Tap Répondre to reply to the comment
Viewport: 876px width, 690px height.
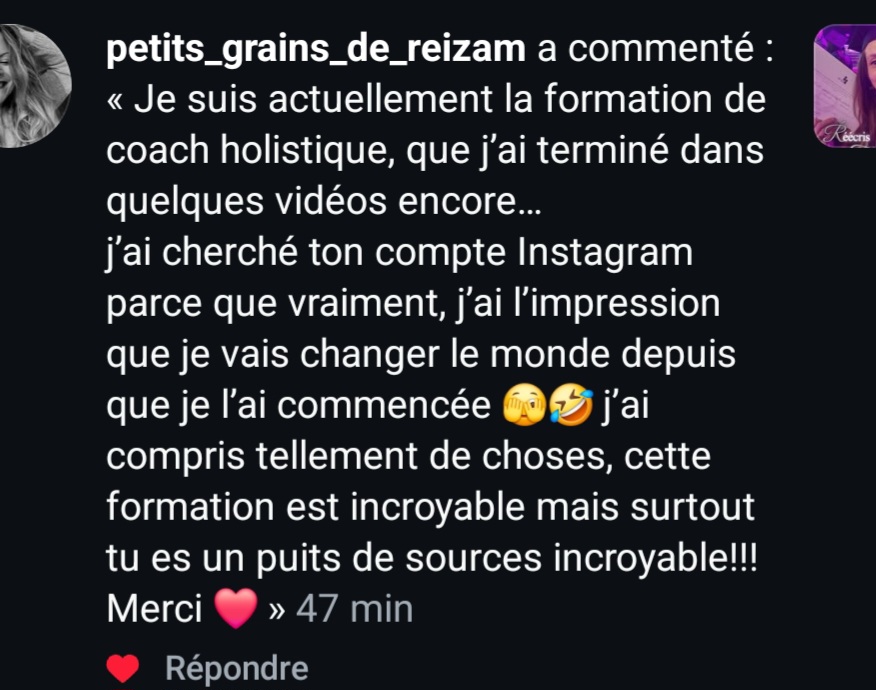coord(236,667)
